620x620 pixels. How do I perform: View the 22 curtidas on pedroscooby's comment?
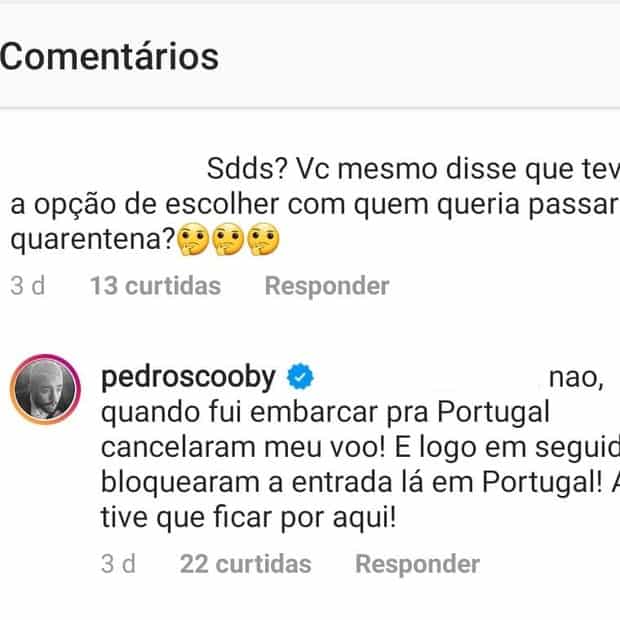pyautogui.click(x=245, y=564)
